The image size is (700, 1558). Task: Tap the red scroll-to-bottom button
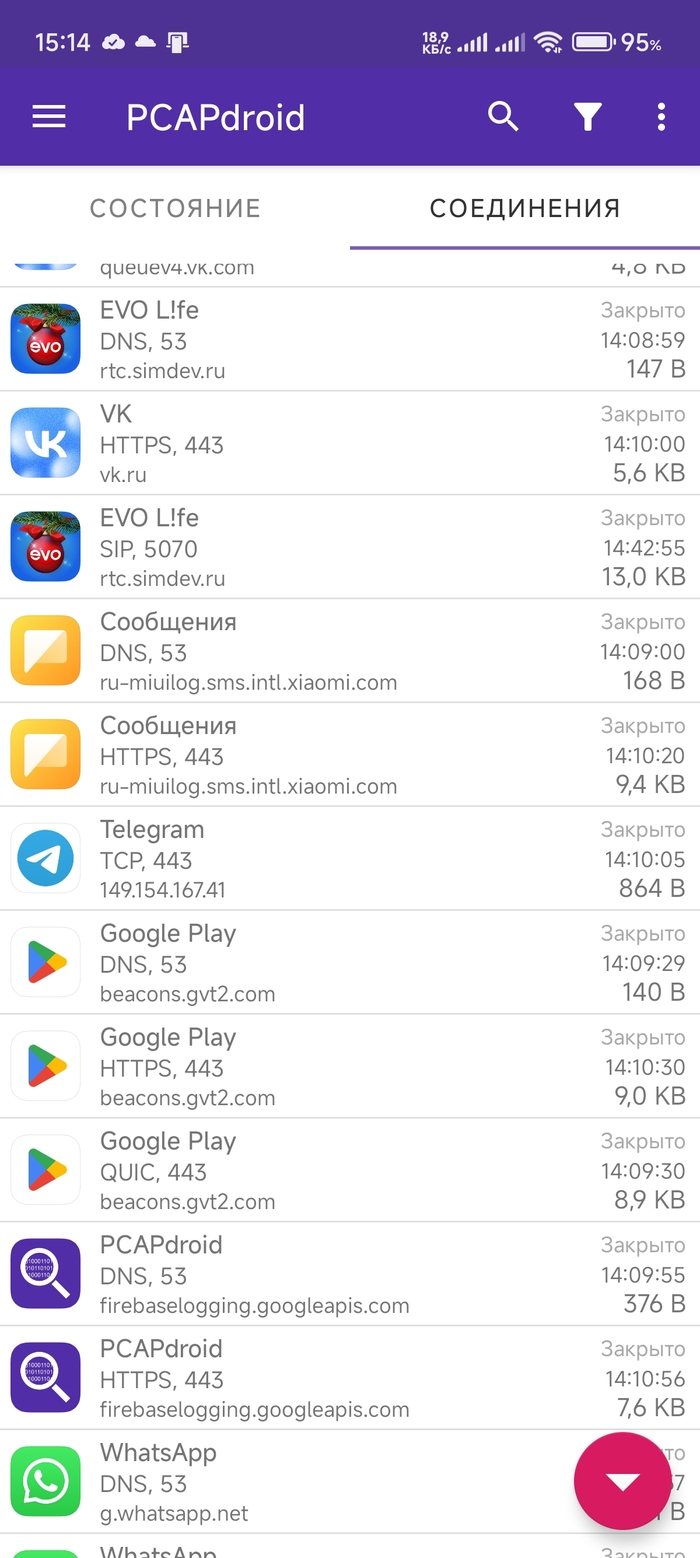622,1481
